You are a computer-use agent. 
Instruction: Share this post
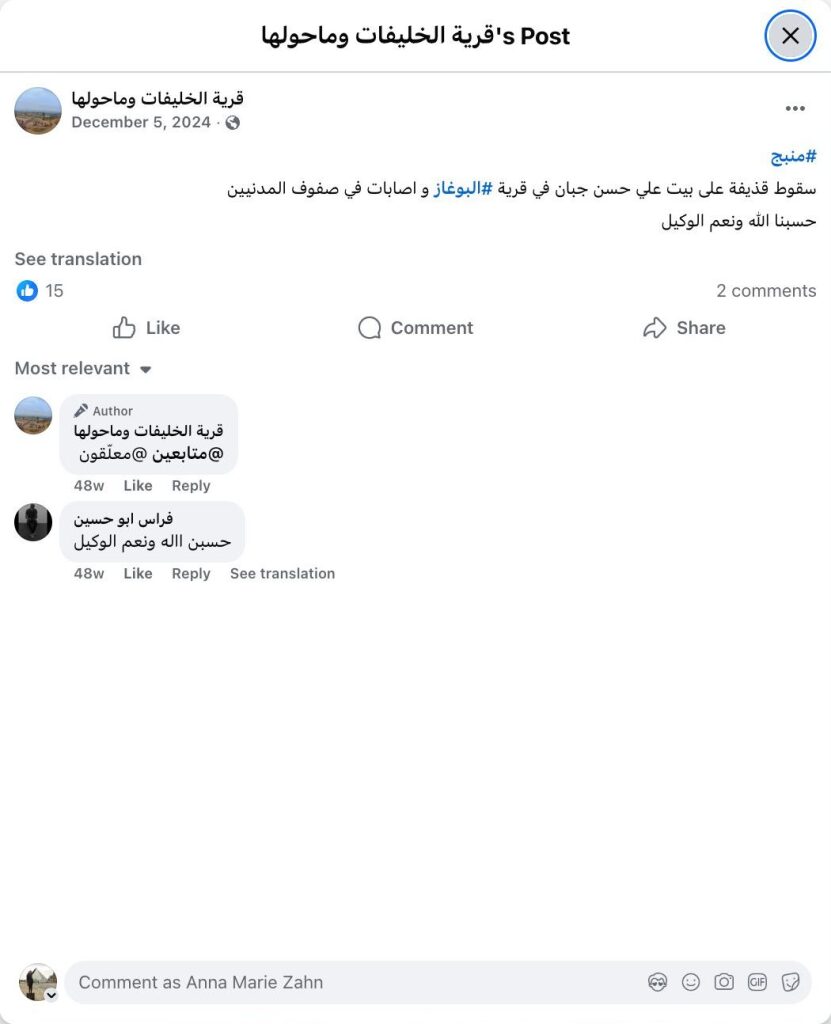pos(684,328)
